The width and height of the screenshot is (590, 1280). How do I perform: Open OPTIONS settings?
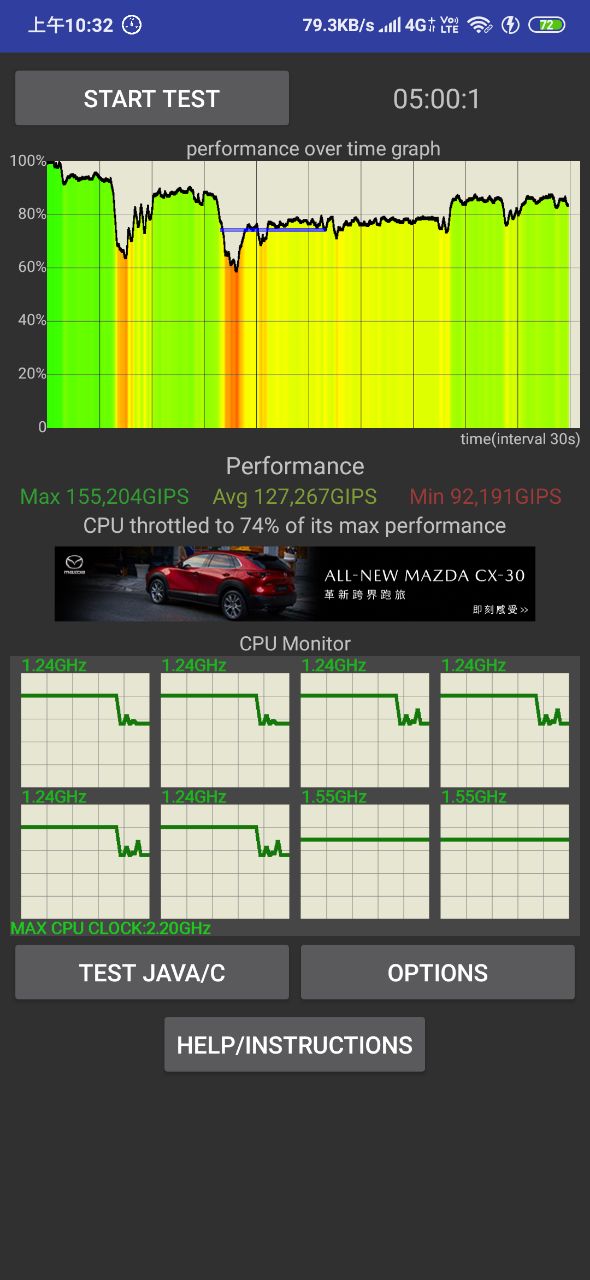(438, 972)
